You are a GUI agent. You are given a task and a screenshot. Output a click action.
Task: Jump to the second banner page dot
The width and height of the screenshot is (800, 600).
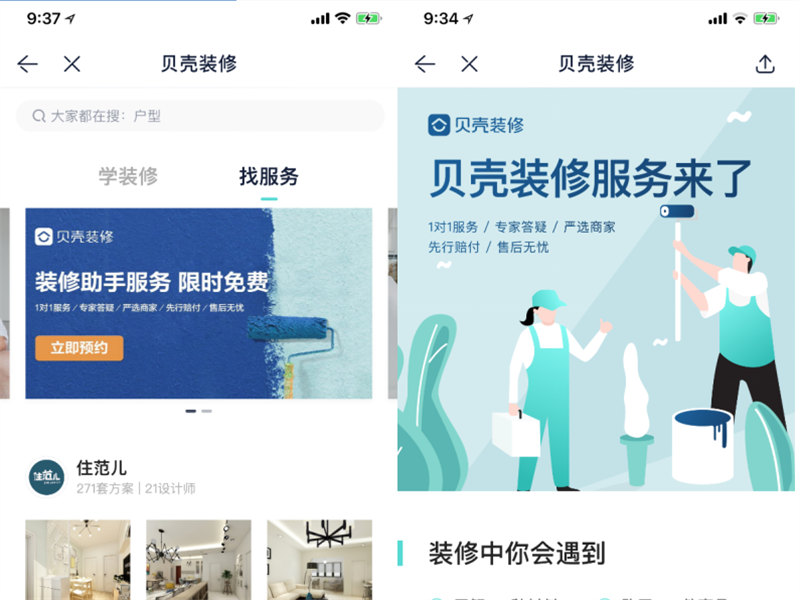[x=207, y=411]
